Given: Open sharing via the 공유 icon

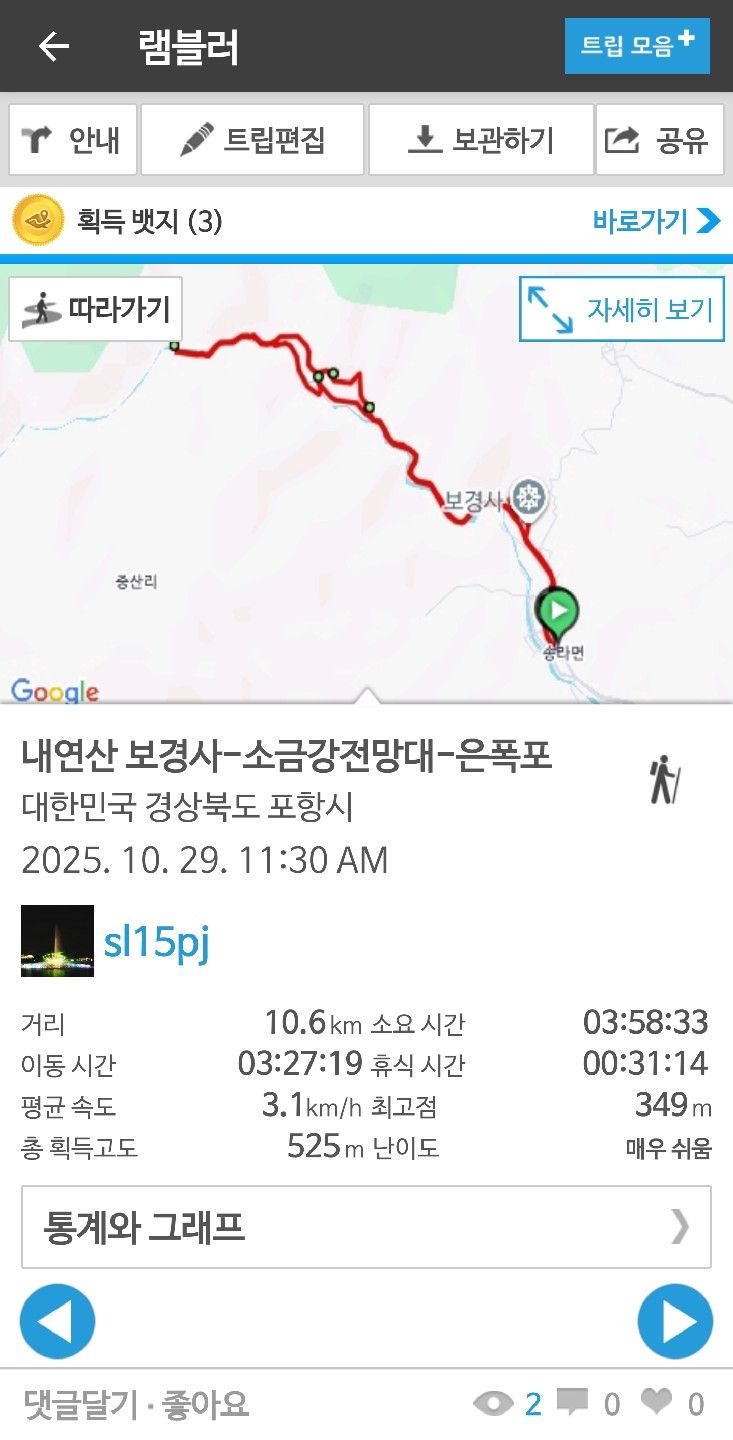Looking at the screenshot, I should click(622, 140).
